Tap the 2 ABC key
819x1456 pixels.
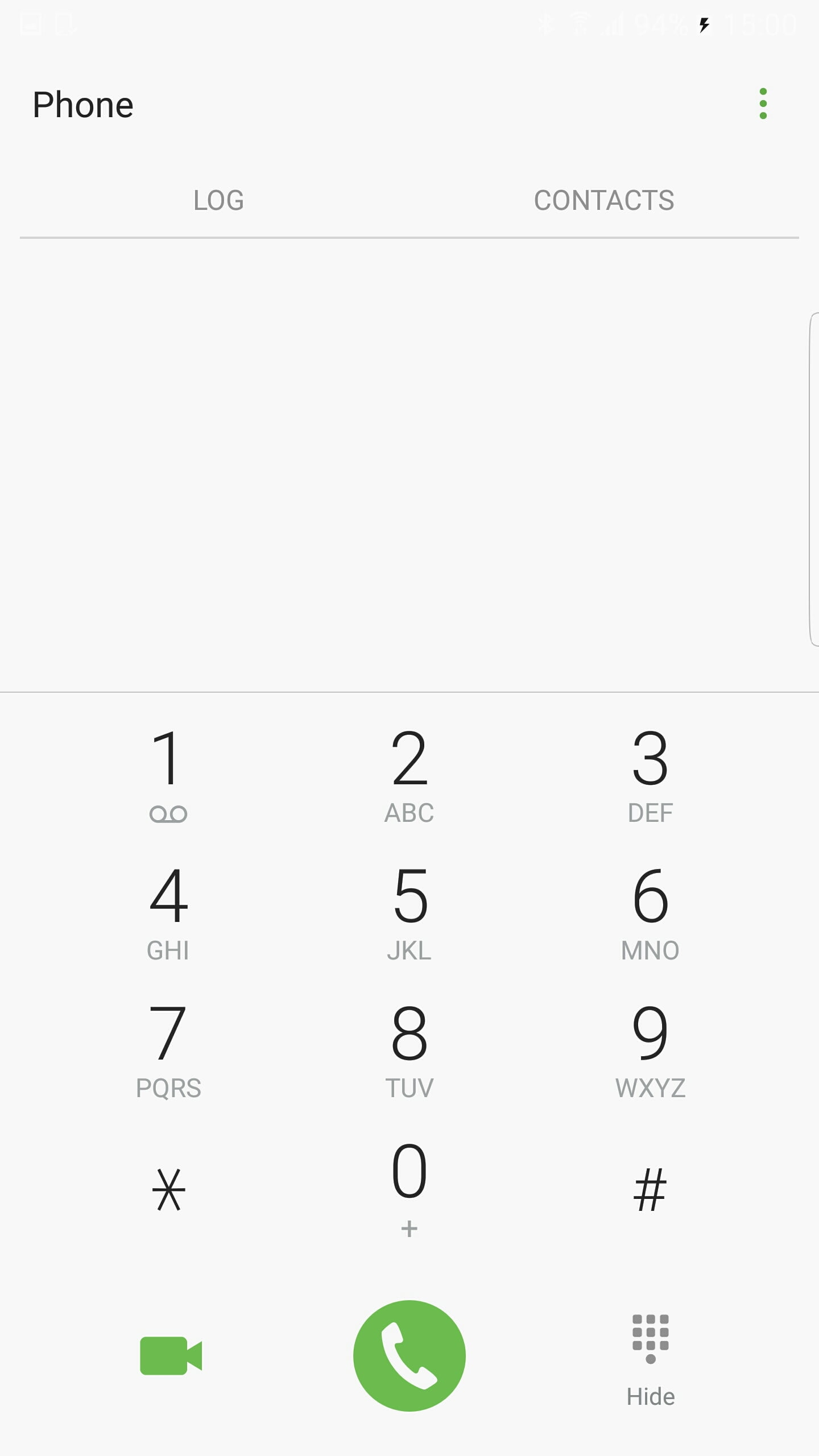pos(409,772)
